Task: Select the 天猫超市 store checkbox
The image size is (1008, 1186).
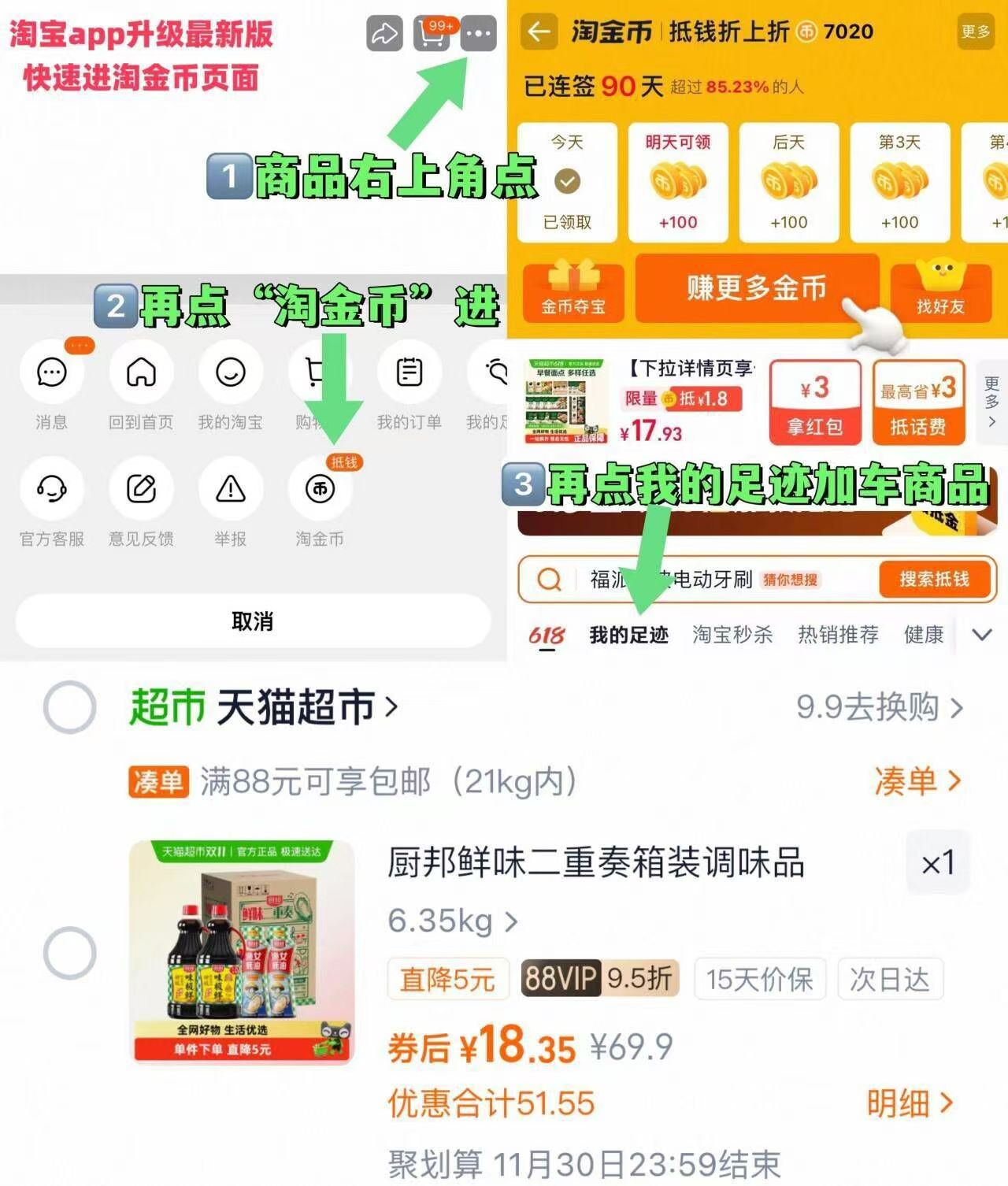Action: click(x=69, y=708)
